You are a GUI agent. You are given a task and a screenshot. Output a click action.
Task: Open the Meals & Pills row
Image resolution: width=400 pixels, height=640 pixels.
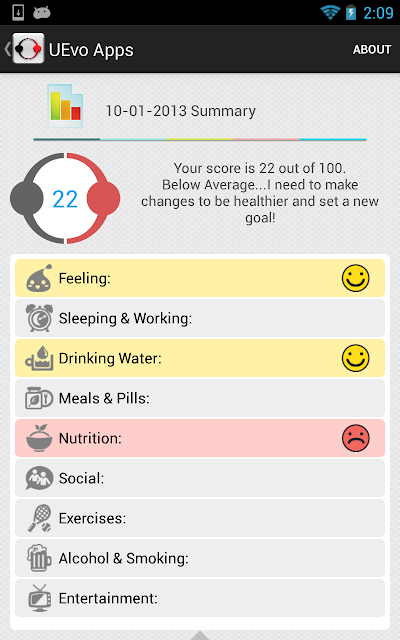tap(200, 398)
